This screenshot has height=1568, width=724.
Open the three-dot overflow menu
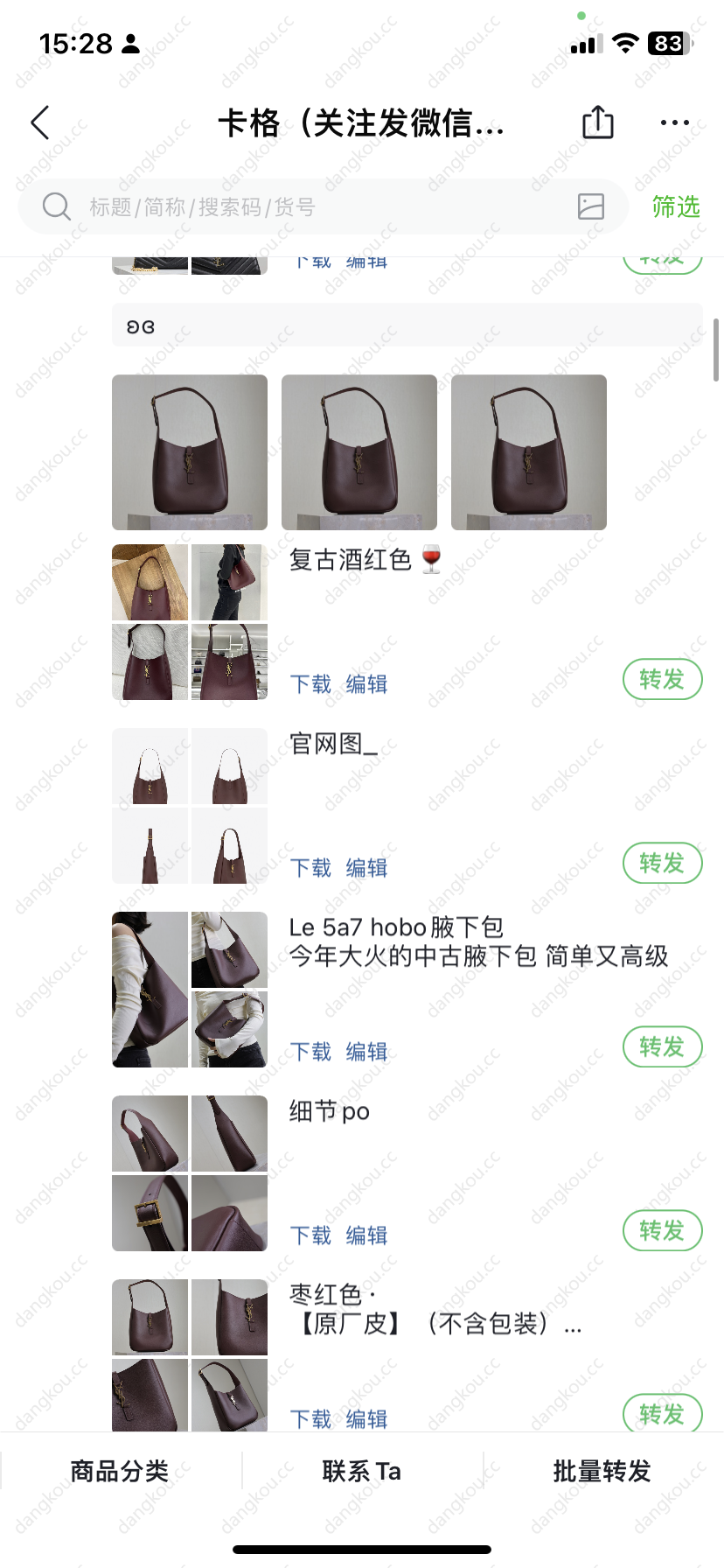coord(674,122)
